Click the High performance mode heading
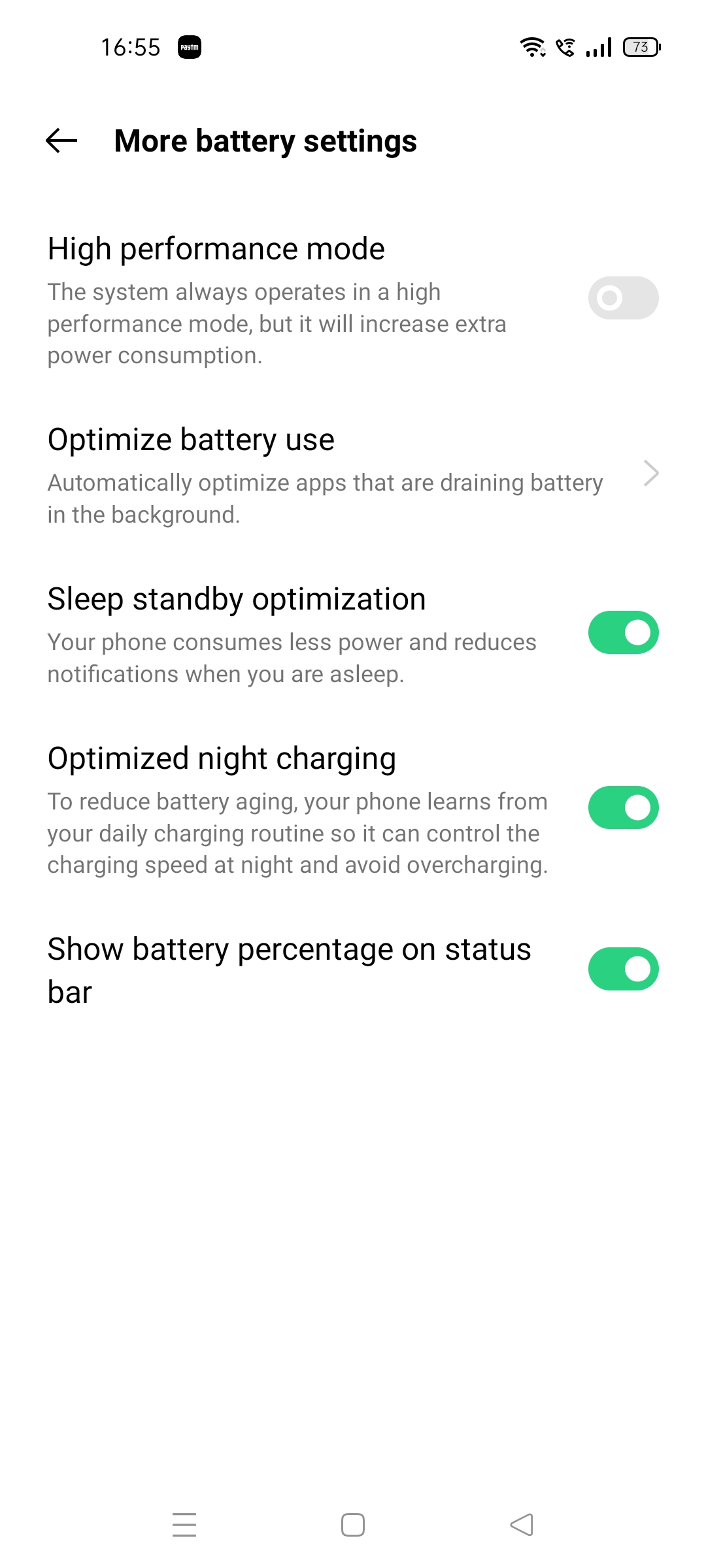Screen dimensions: 706x1568 click(216, 248)
